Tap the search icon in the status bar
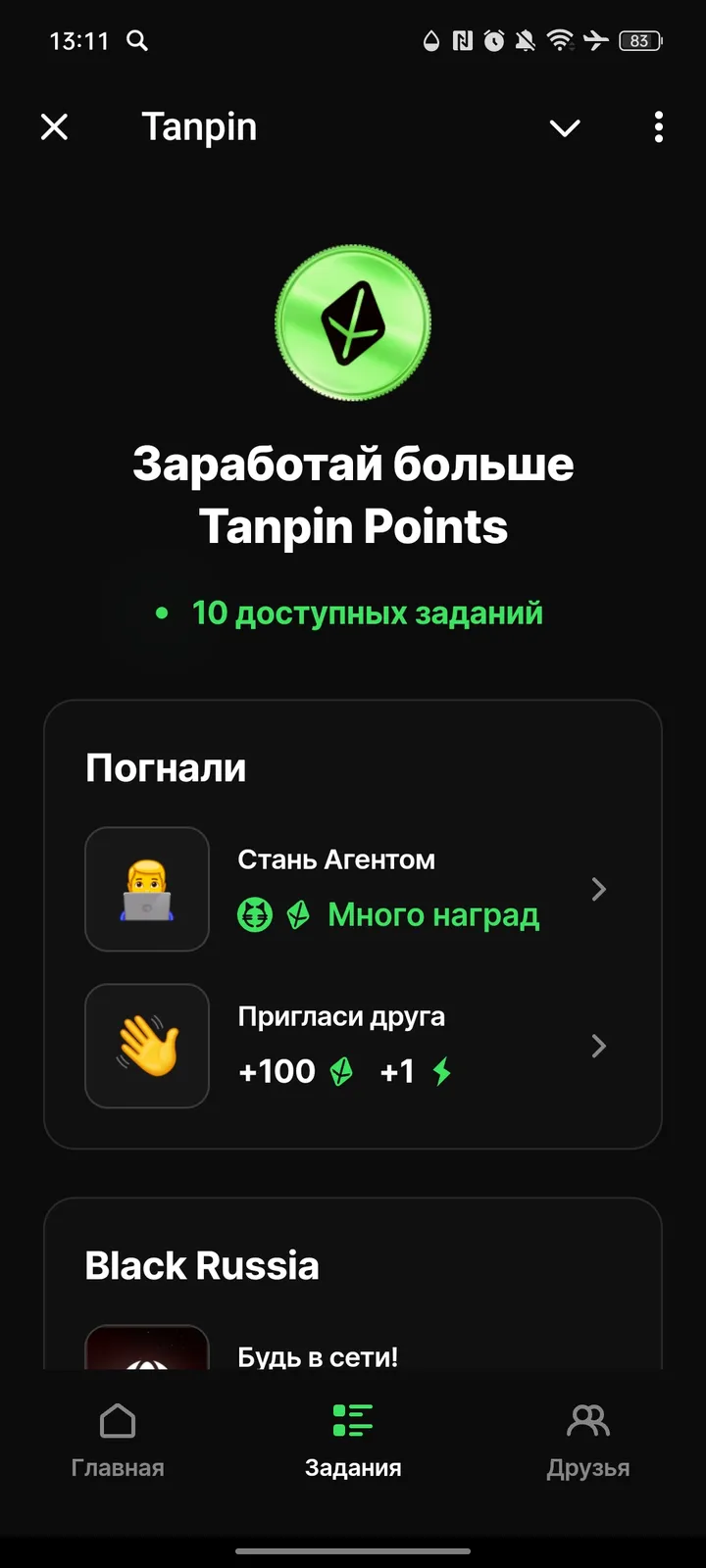The width and height of the screenshot is (706, 1568). tap(137, 41)
